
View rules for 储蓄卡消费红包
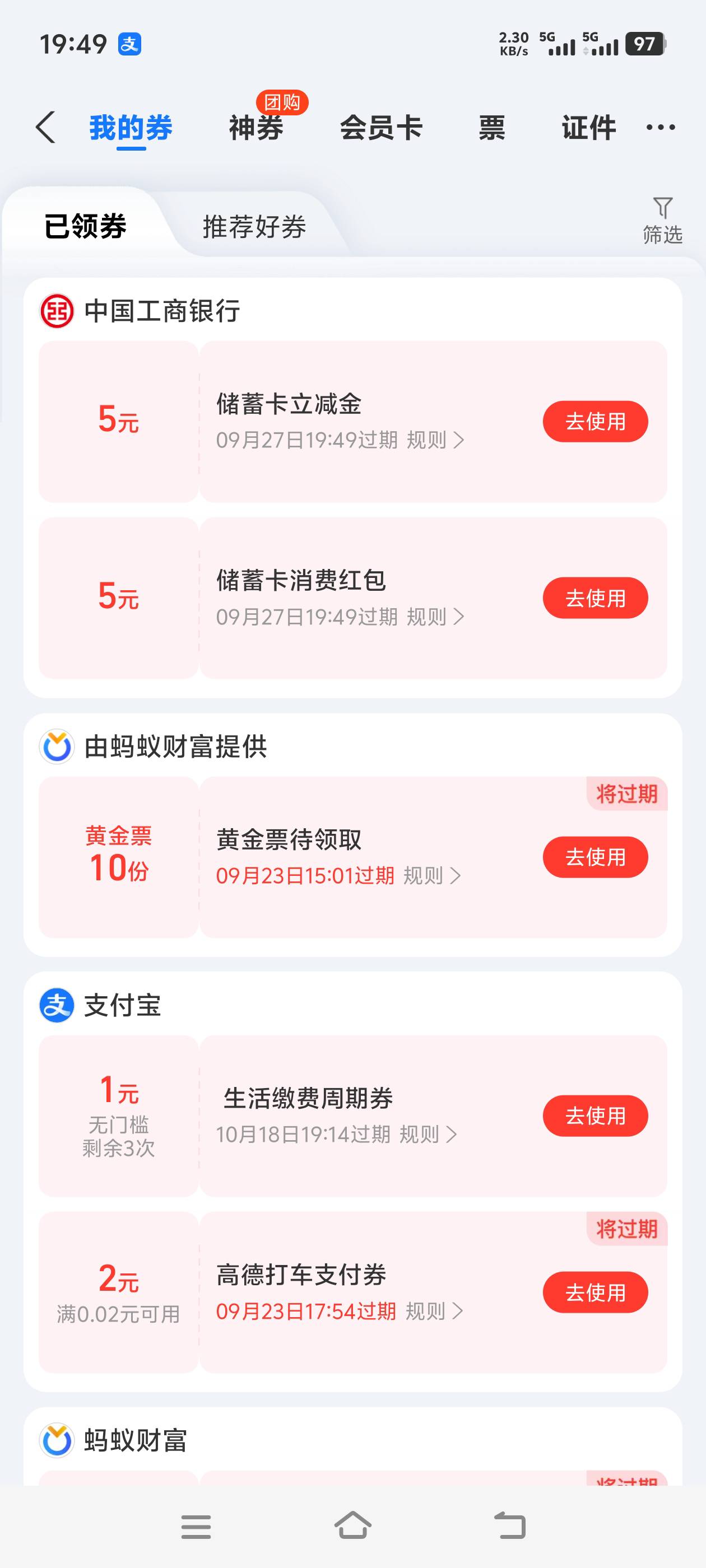[435, 617]
